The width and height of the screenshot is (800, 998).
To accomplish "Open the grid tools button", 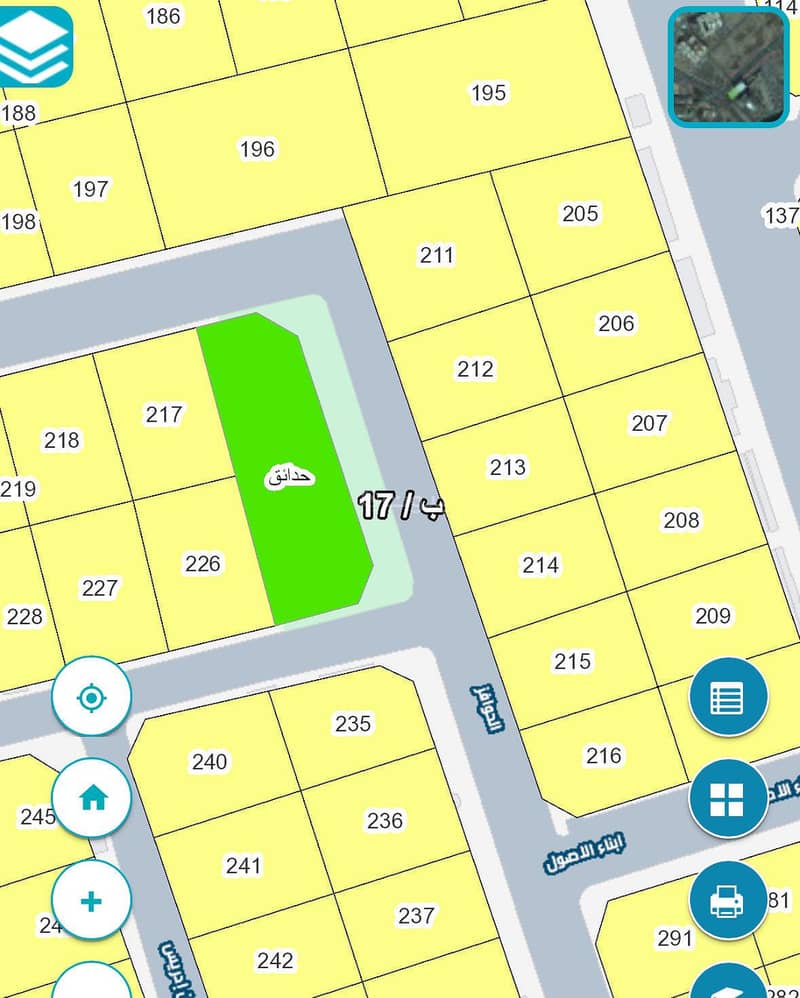I will coord(728,799).
